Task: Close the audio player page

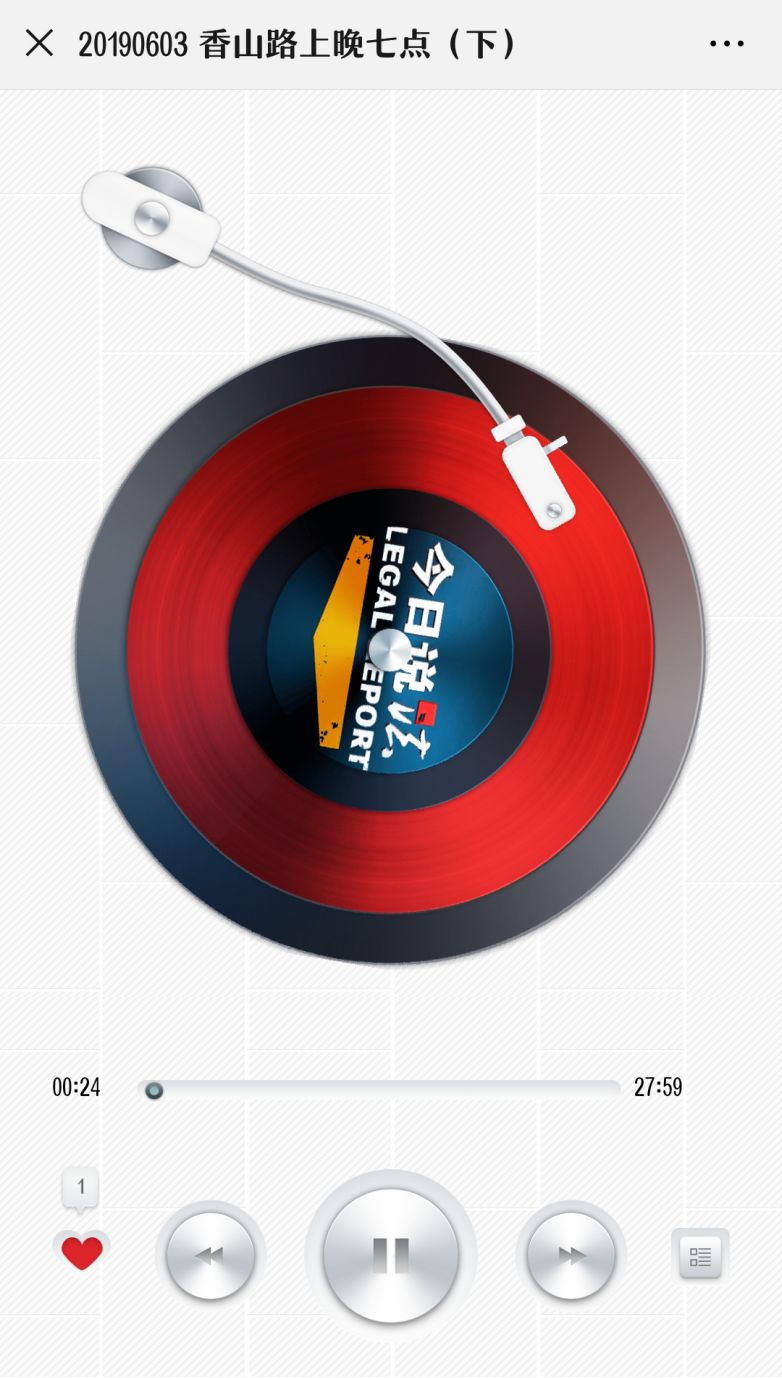Action: coord(39,43)
